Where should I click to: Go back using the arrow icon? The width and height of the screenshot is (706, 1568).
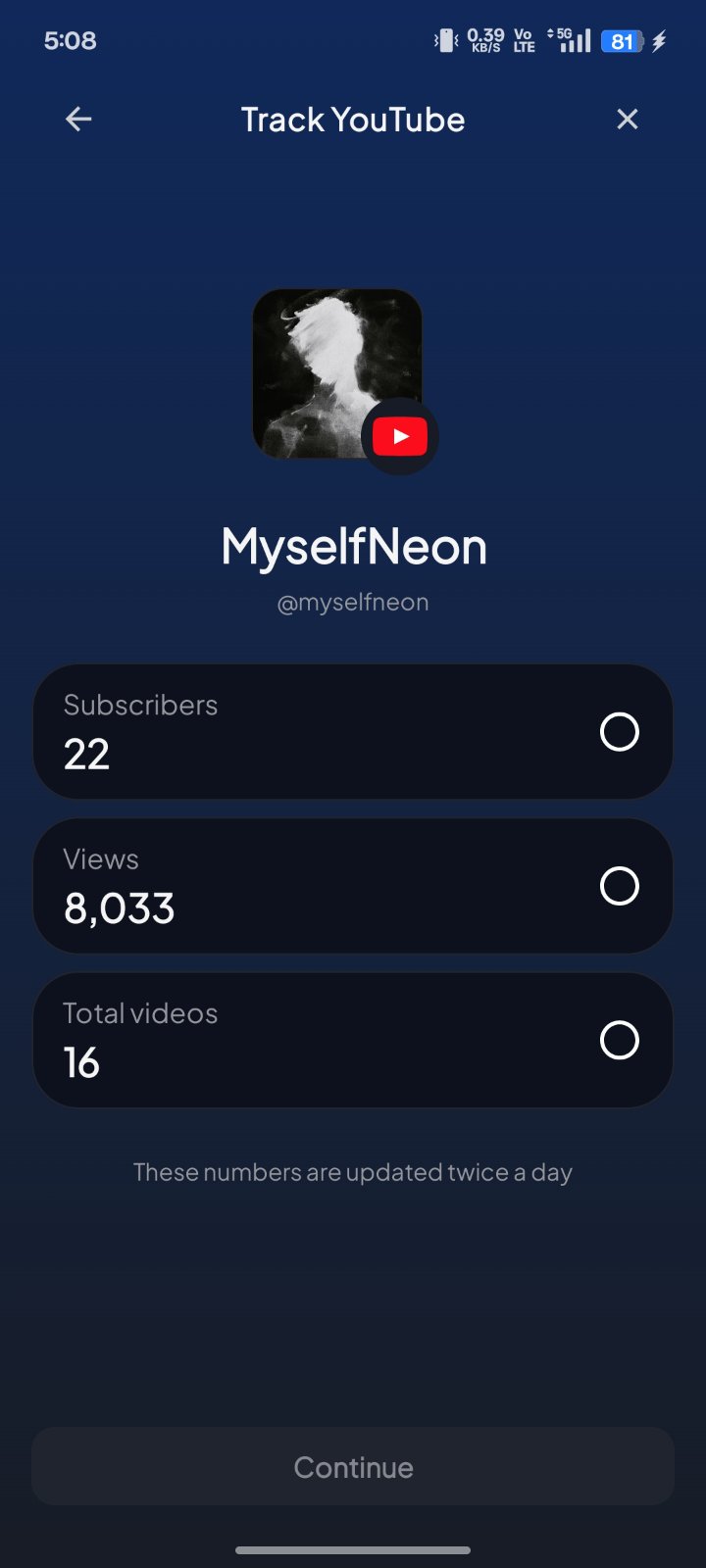[x=78, y=120]
